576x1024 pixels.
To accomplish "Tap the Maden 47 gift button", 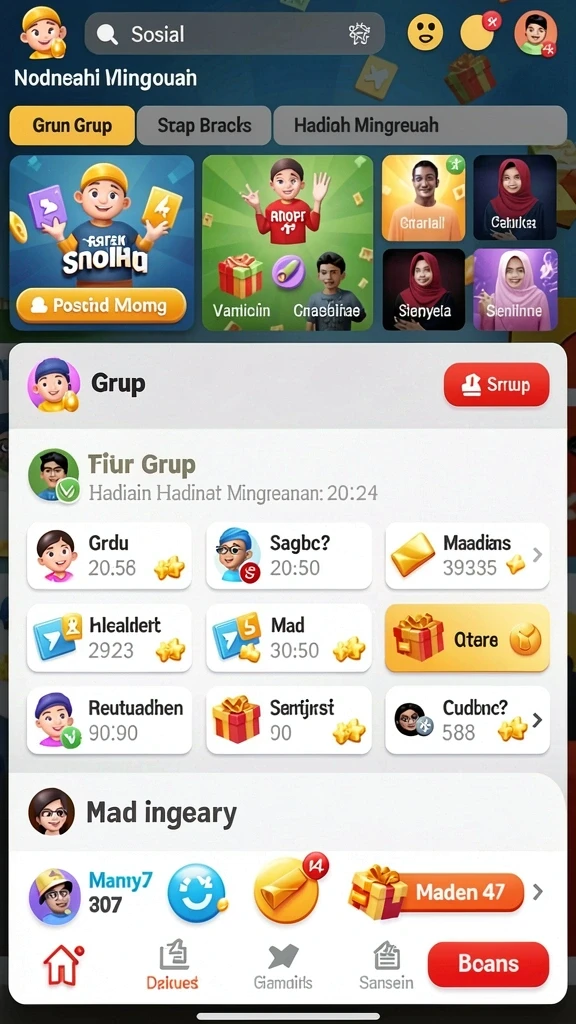I will [438, 892].
